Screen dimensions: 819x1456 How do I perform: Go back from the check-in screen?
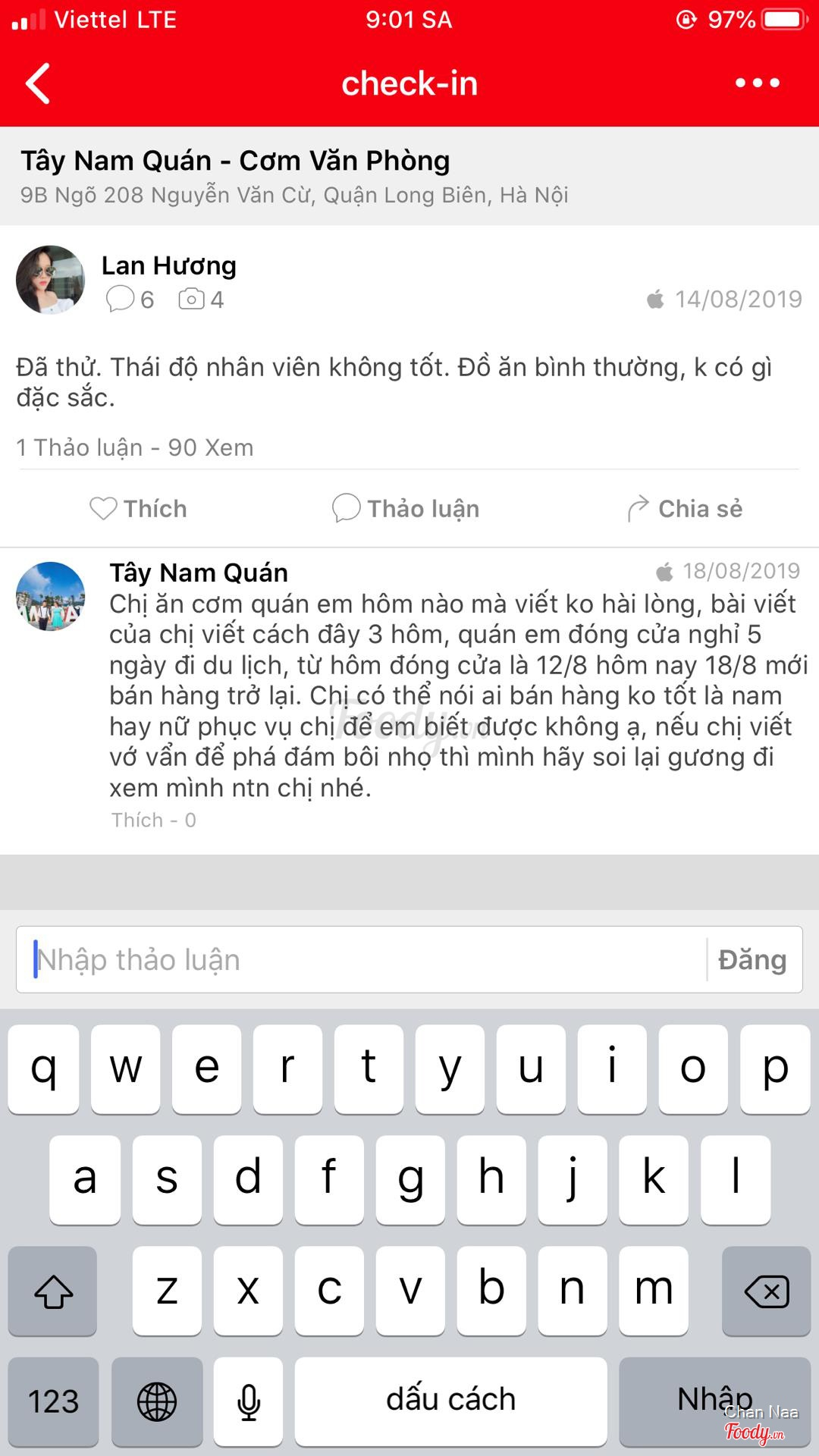38,83
